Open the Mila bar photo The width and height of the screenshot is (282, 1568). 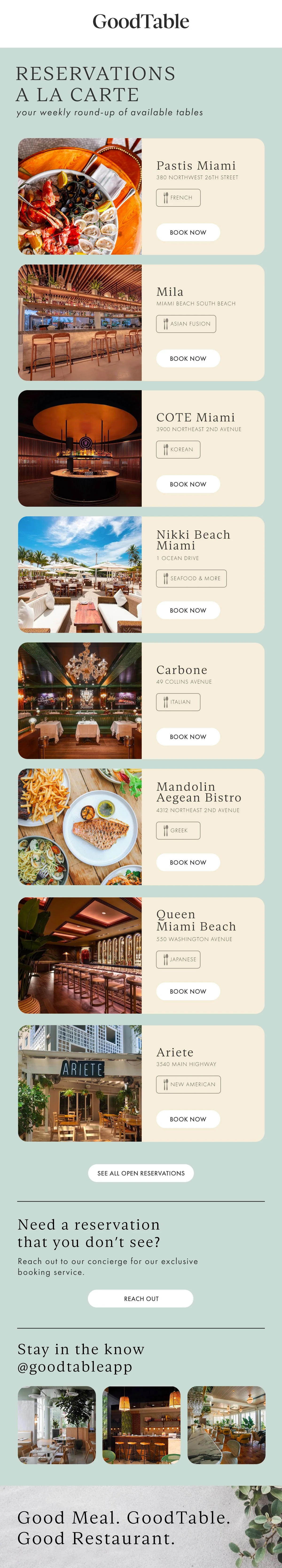pos(80,323)
